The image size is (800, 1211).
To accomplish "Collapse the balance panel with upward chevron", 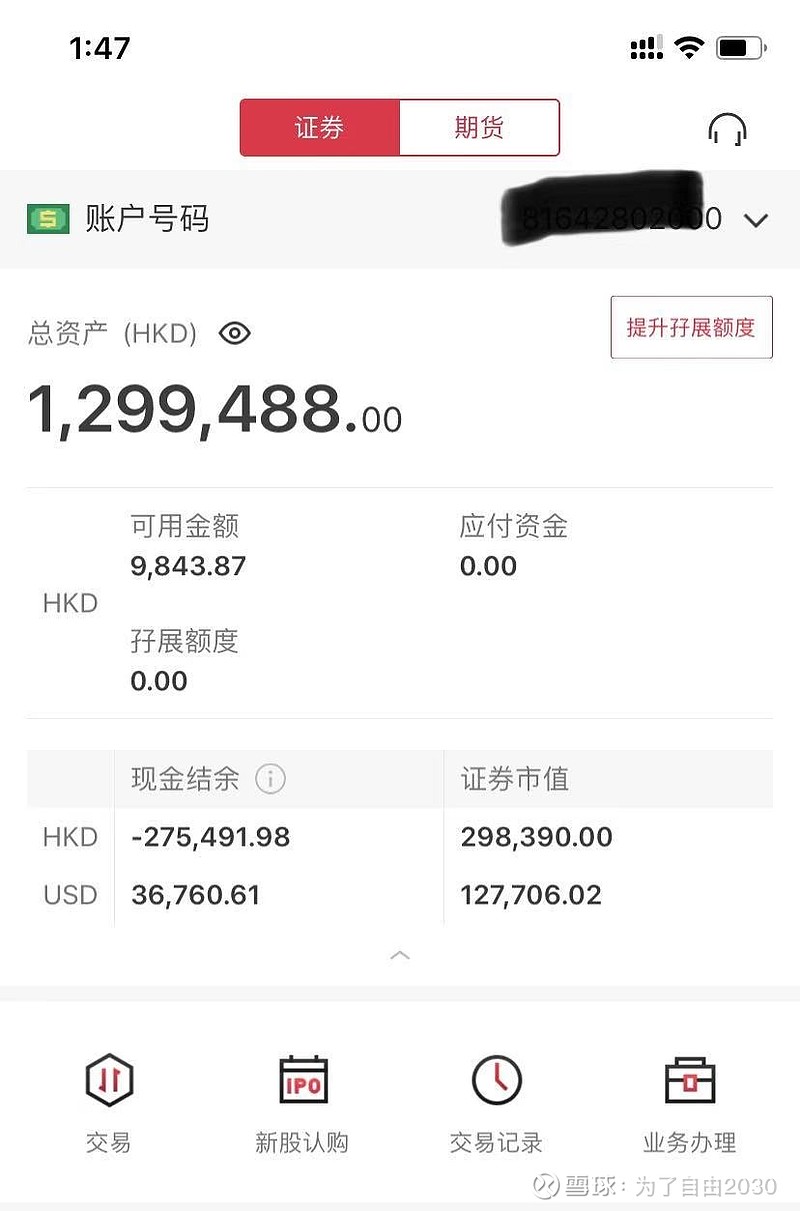I will 400,956.
